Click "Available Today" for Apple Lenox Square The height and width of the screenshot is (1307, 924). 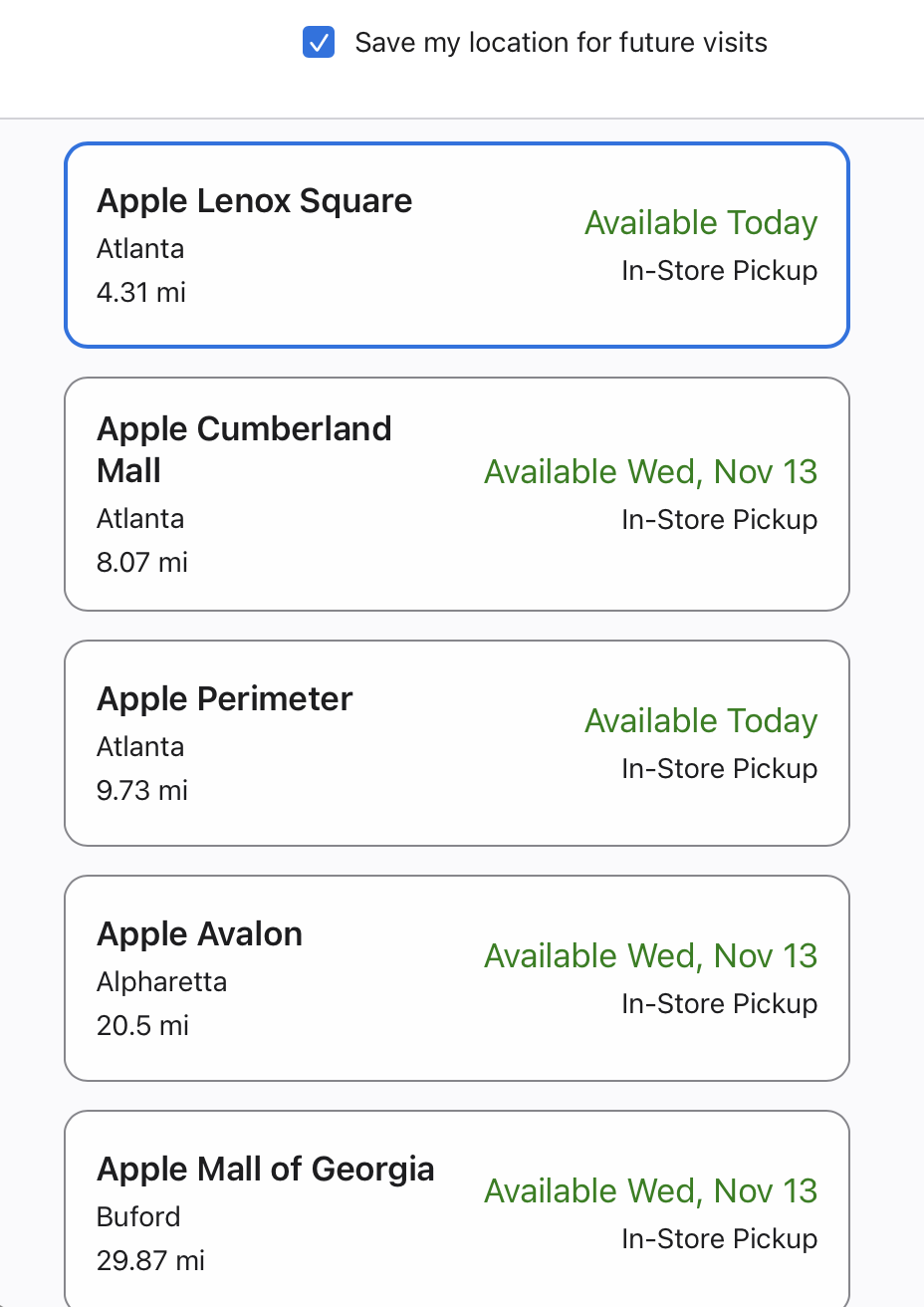click(700, 222)
